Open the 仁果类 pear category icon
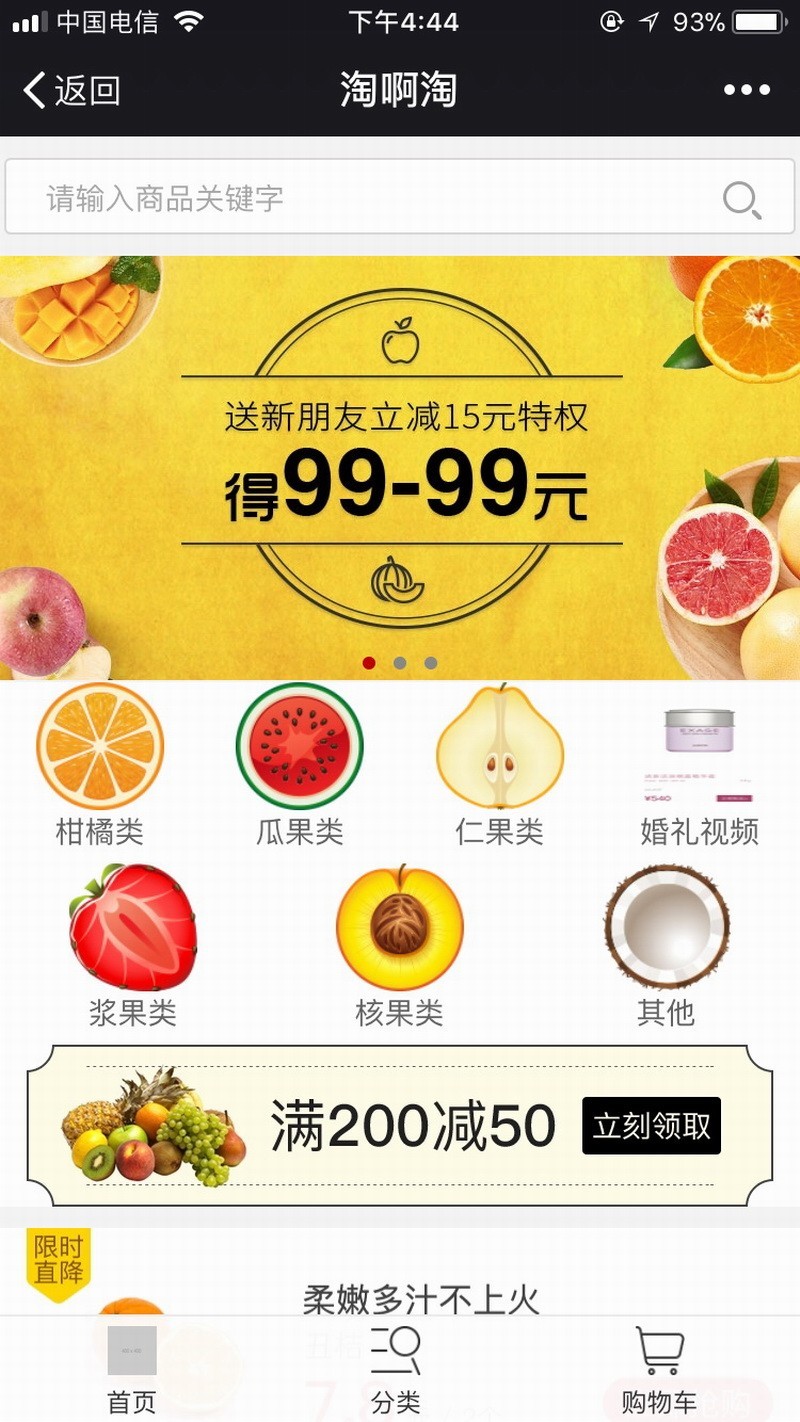The width and height of the screenshot is (800, 1422). click(499, 745)
